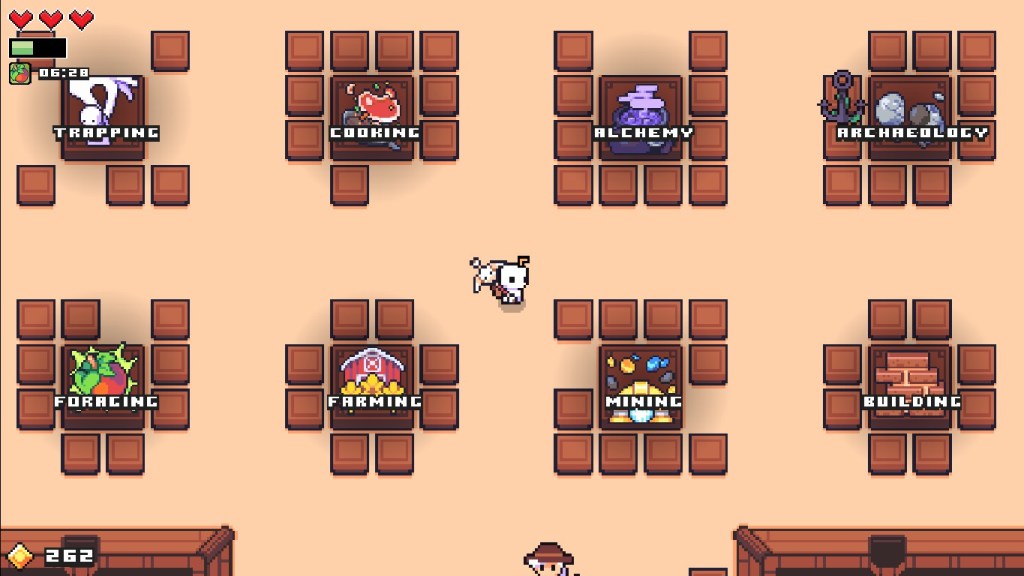This screenshot has height=576, width=1024.
Task: Choose the Building bricks pedestal
Action: point(910,383)
